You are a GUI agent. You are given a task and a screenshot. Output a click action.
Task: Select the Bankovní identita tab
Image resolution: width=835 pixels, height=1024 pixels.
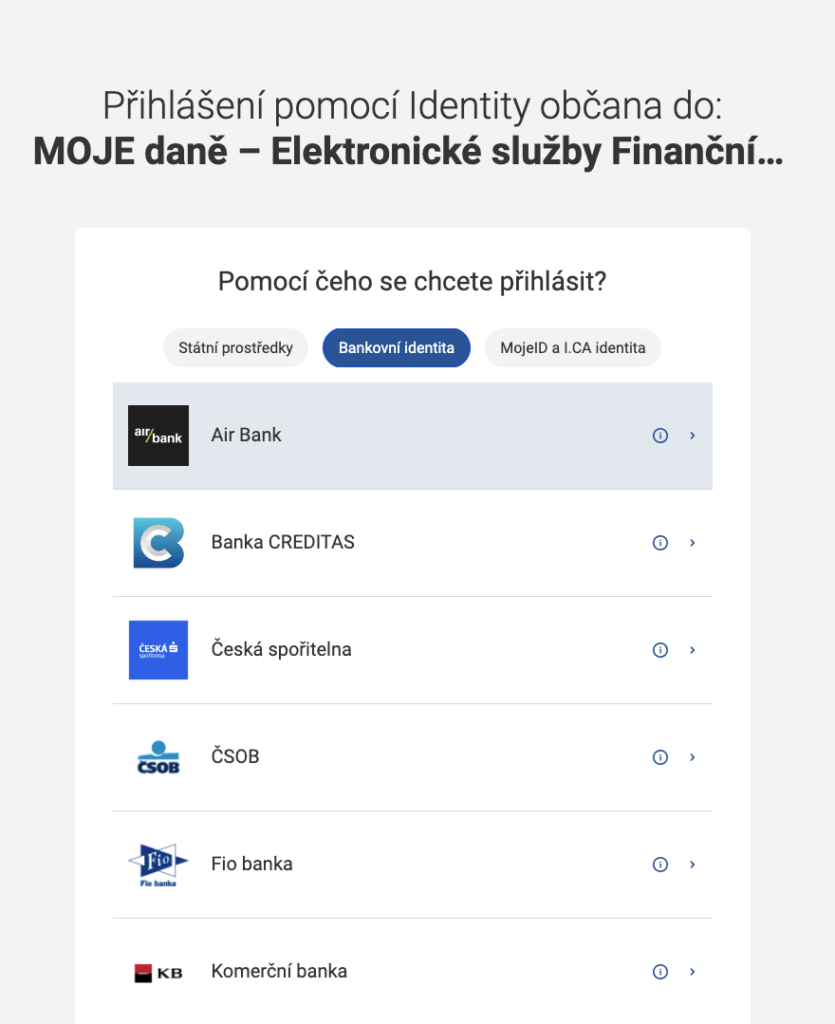396,348
